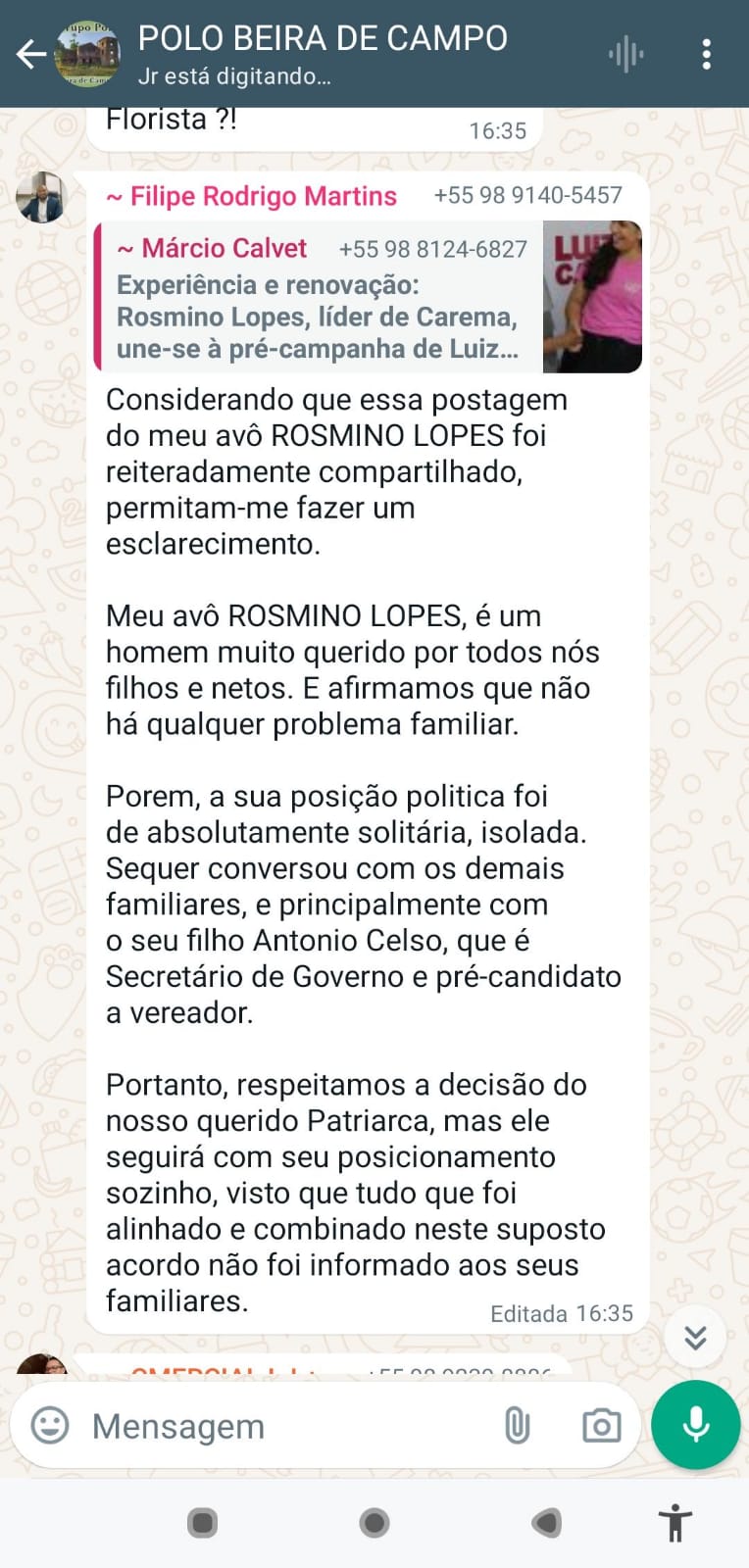Go back to the chats list
This screenshot has height=1568, width=749.
pyautogui.click(x=31, y=55)
